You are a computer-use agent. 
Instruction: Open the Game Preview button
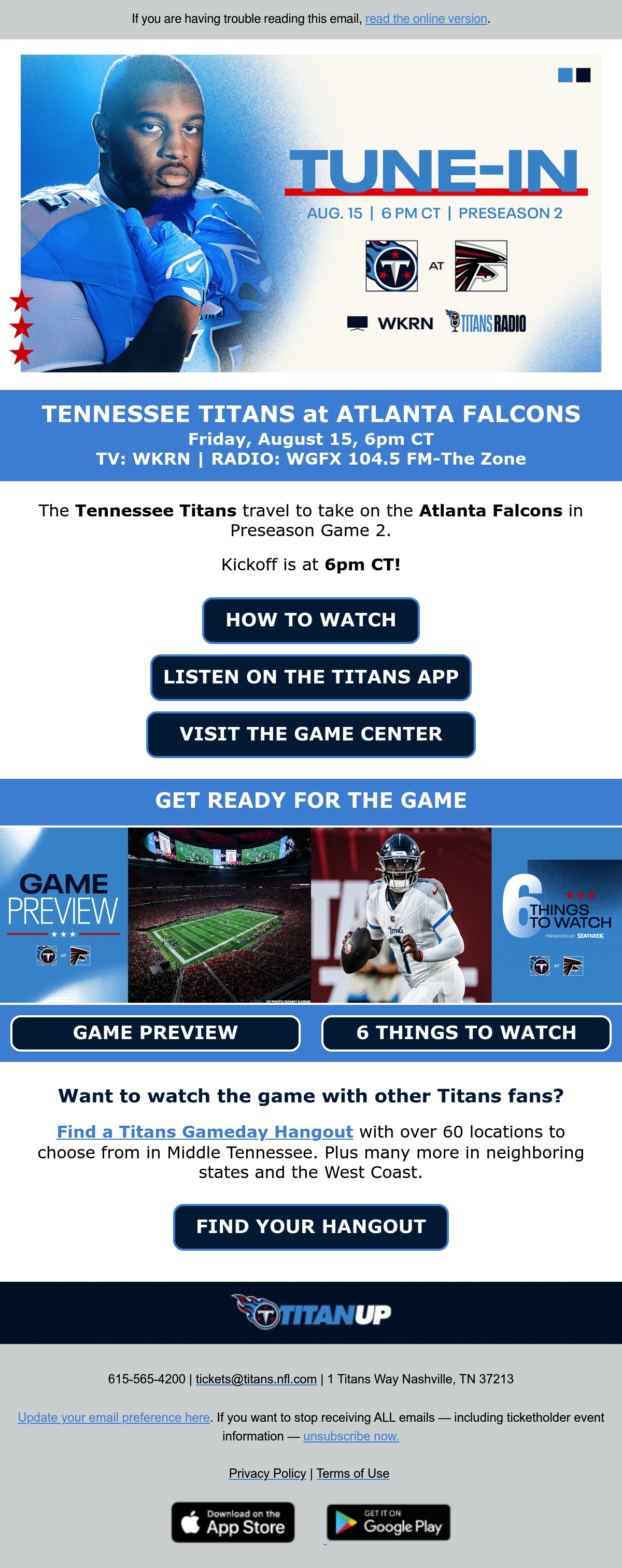click(156, 1033)
